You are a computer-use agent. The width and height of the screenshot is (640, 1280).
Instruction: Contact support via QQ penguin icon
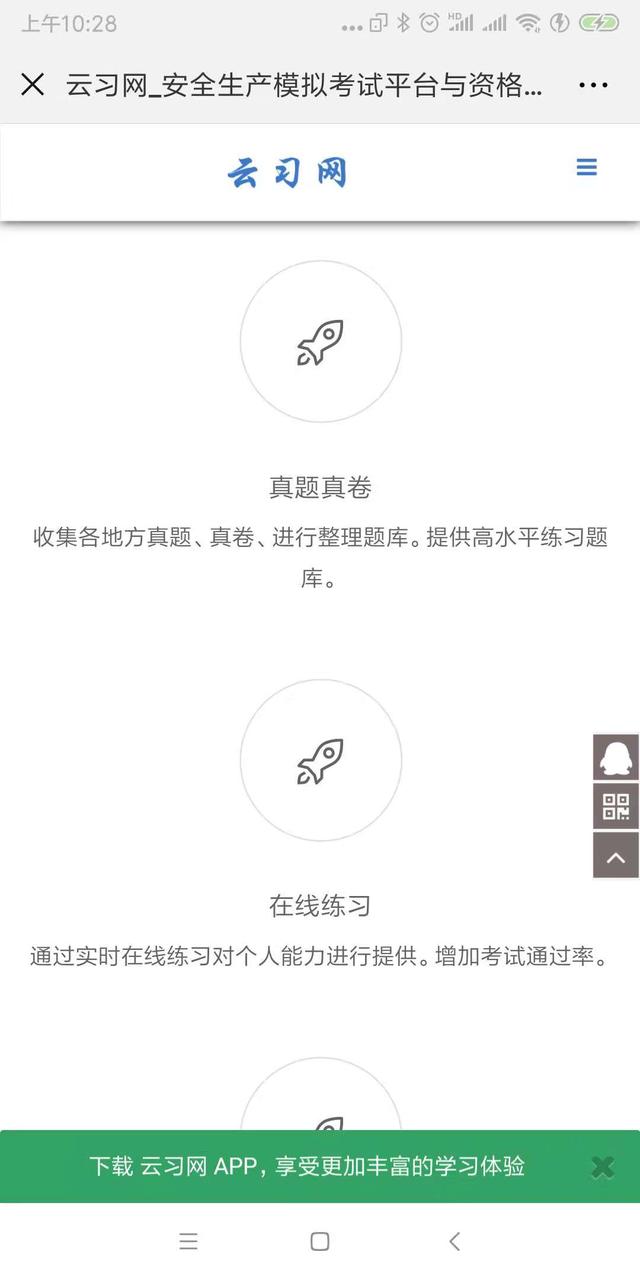pyautogui.click(x=616, y=757)
